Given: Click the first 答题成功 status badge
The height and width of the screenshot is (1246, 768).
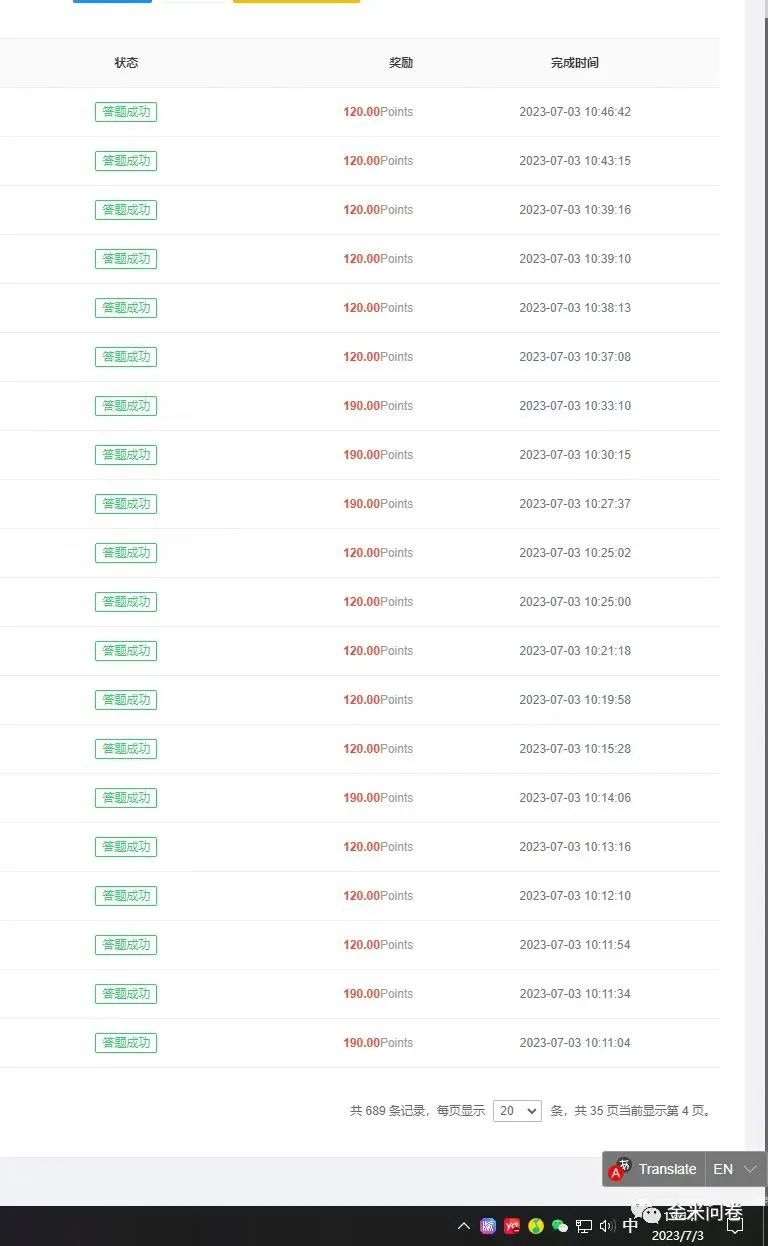Looking at the screenshot, I should click(x=125, y=111).
